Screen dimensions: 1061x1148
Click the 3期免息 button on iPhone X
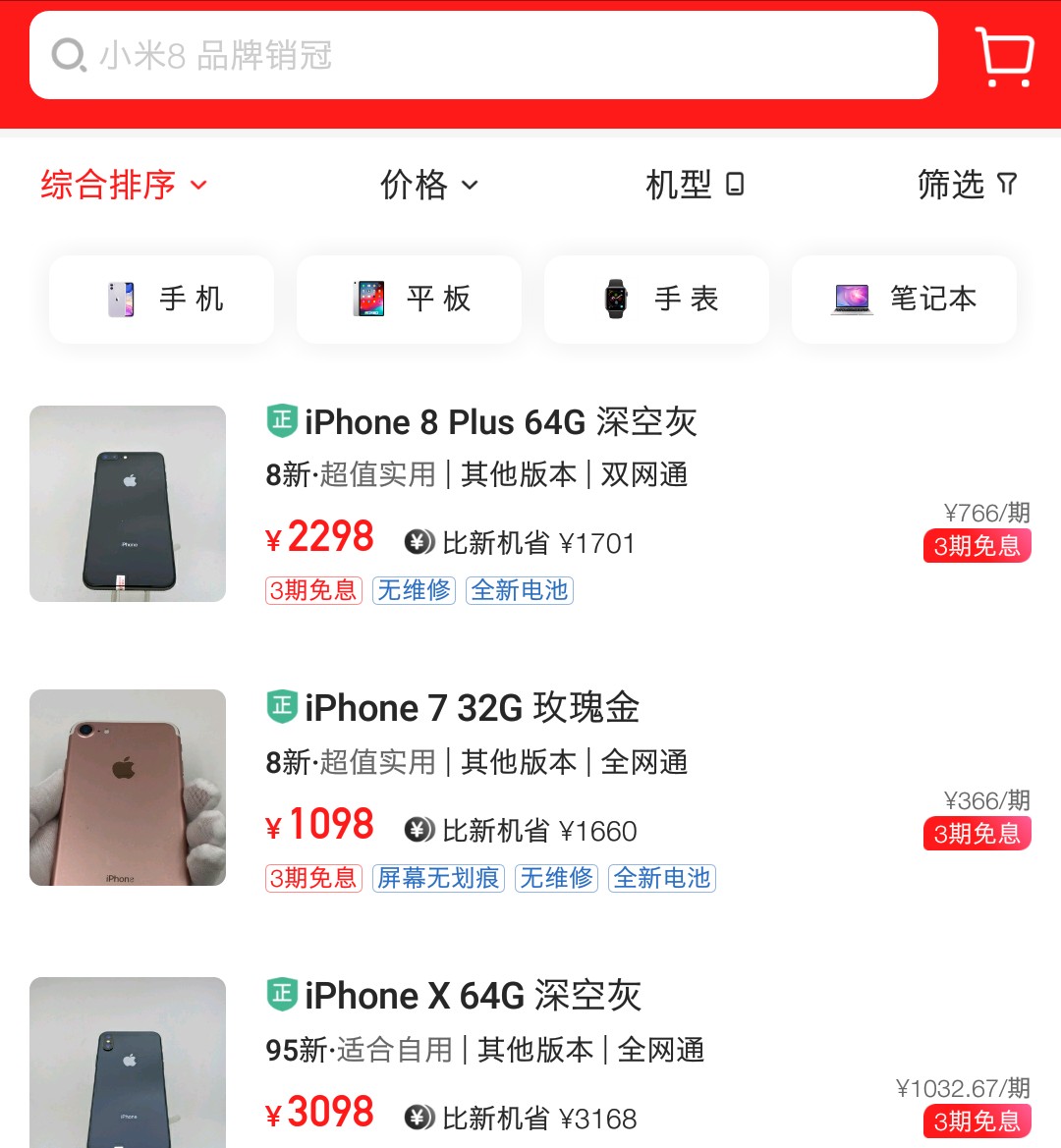(x=977, y=1121)
